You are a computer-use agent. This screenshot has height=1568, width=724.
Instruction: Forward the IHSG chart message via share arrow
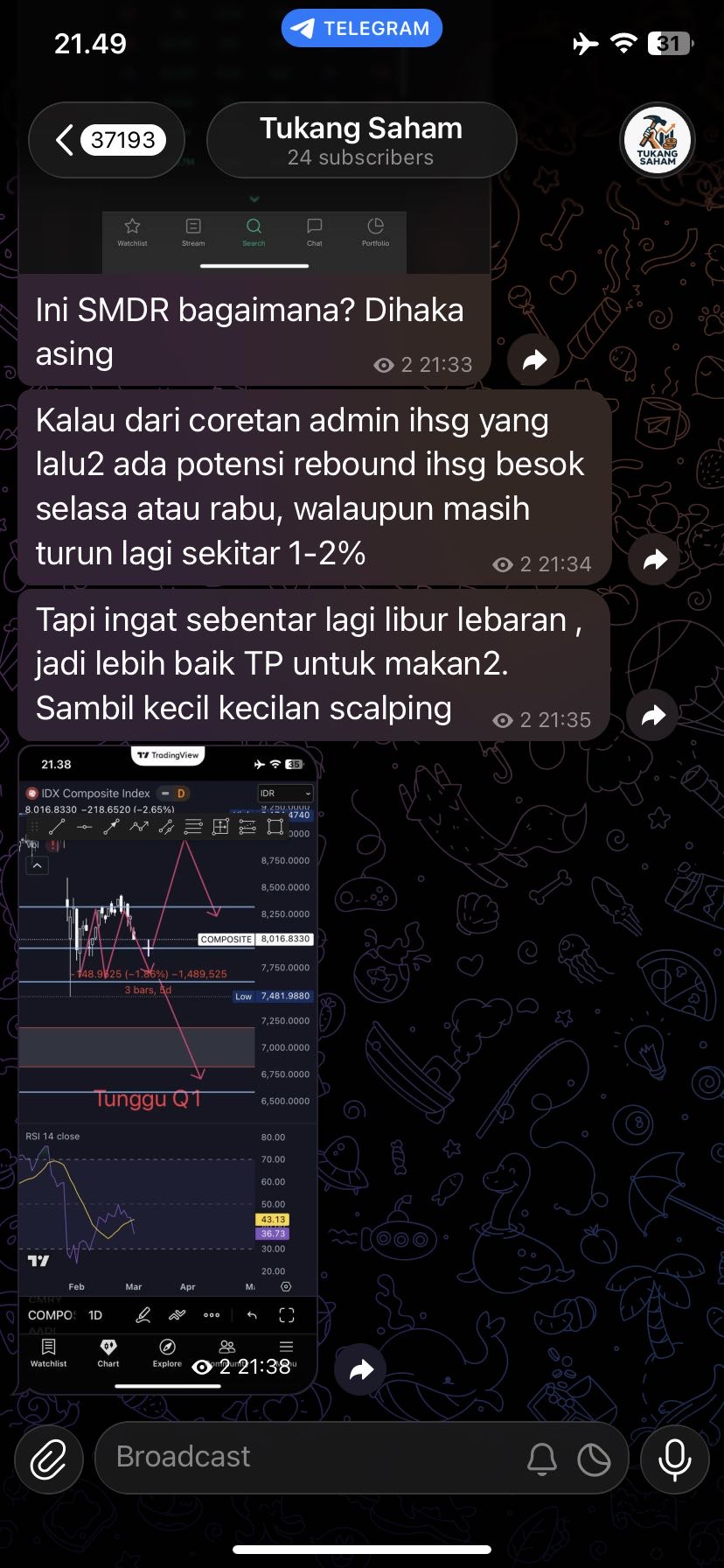360,1369
